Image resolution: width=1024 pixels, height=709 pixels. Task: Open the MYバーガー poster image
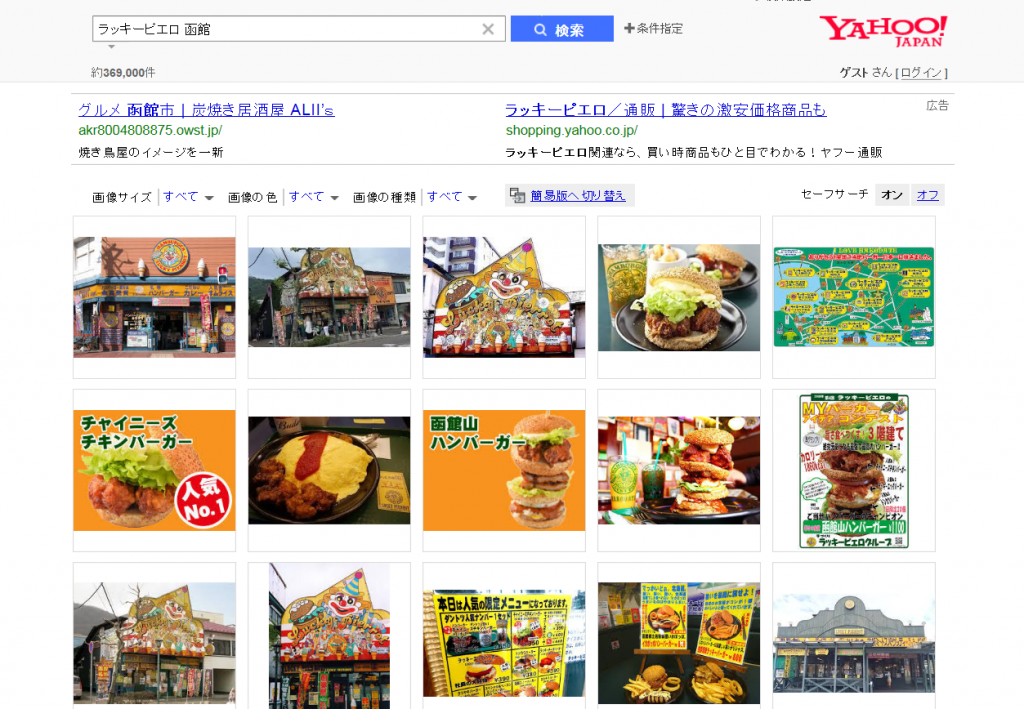(x=853, y=470)
